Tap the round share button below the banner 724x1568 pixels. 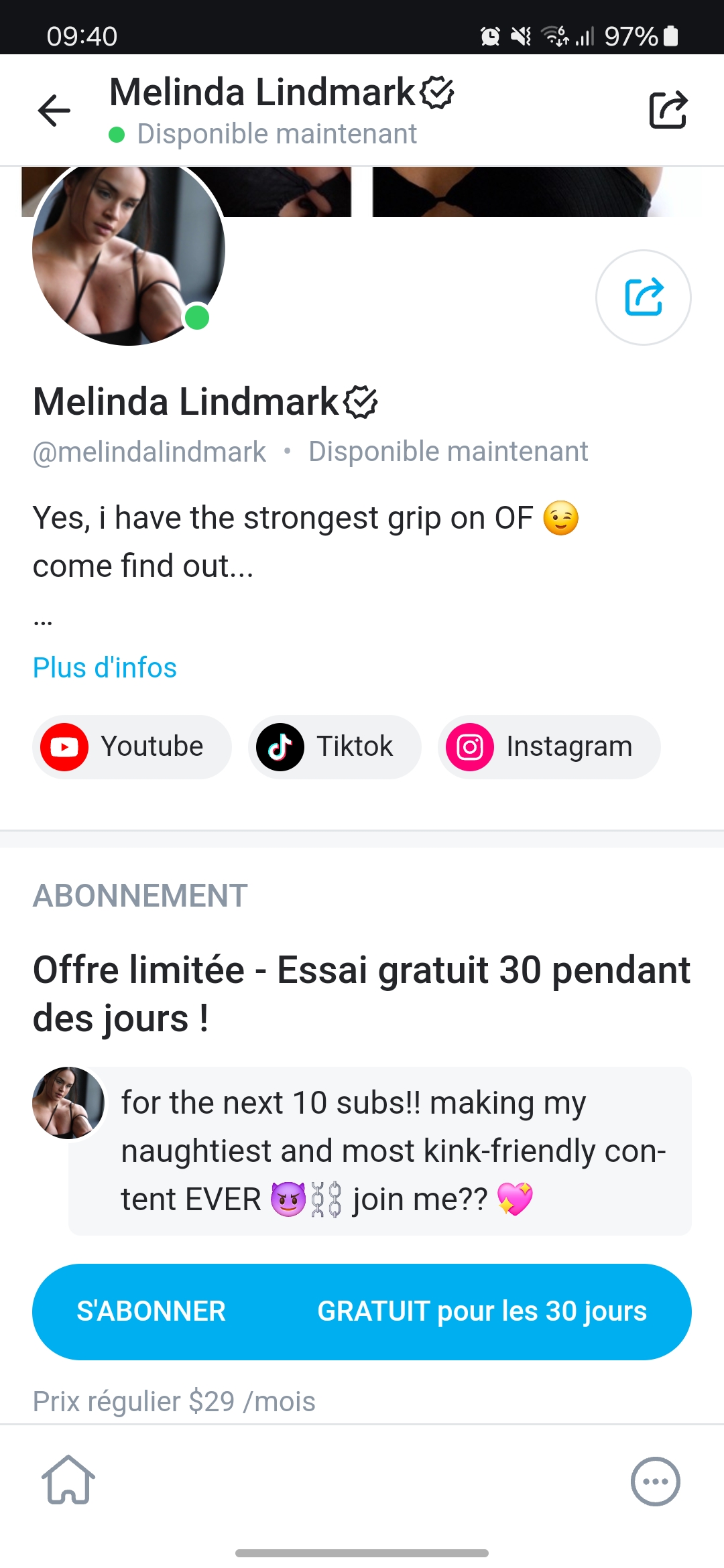point(643,297)
